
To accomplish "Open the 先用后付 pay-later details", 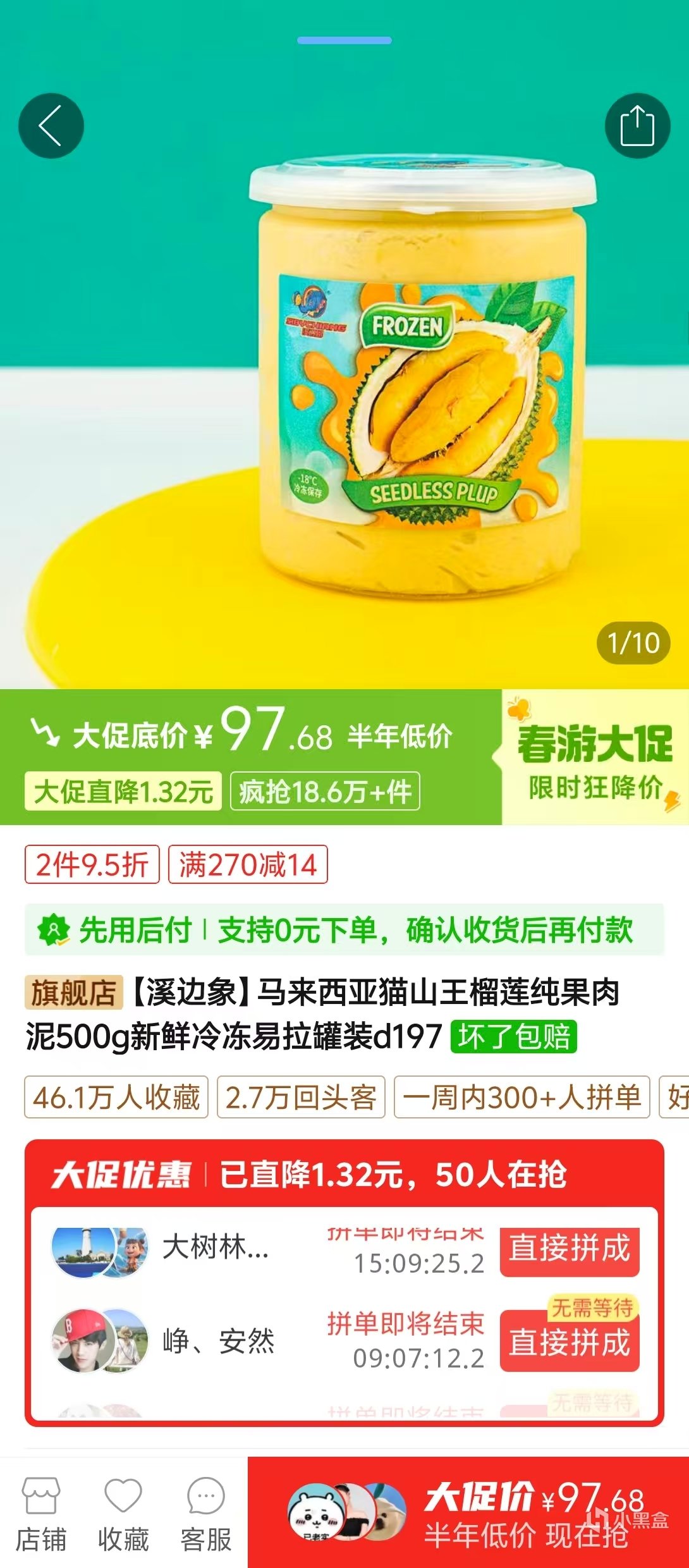I will 344,930.
